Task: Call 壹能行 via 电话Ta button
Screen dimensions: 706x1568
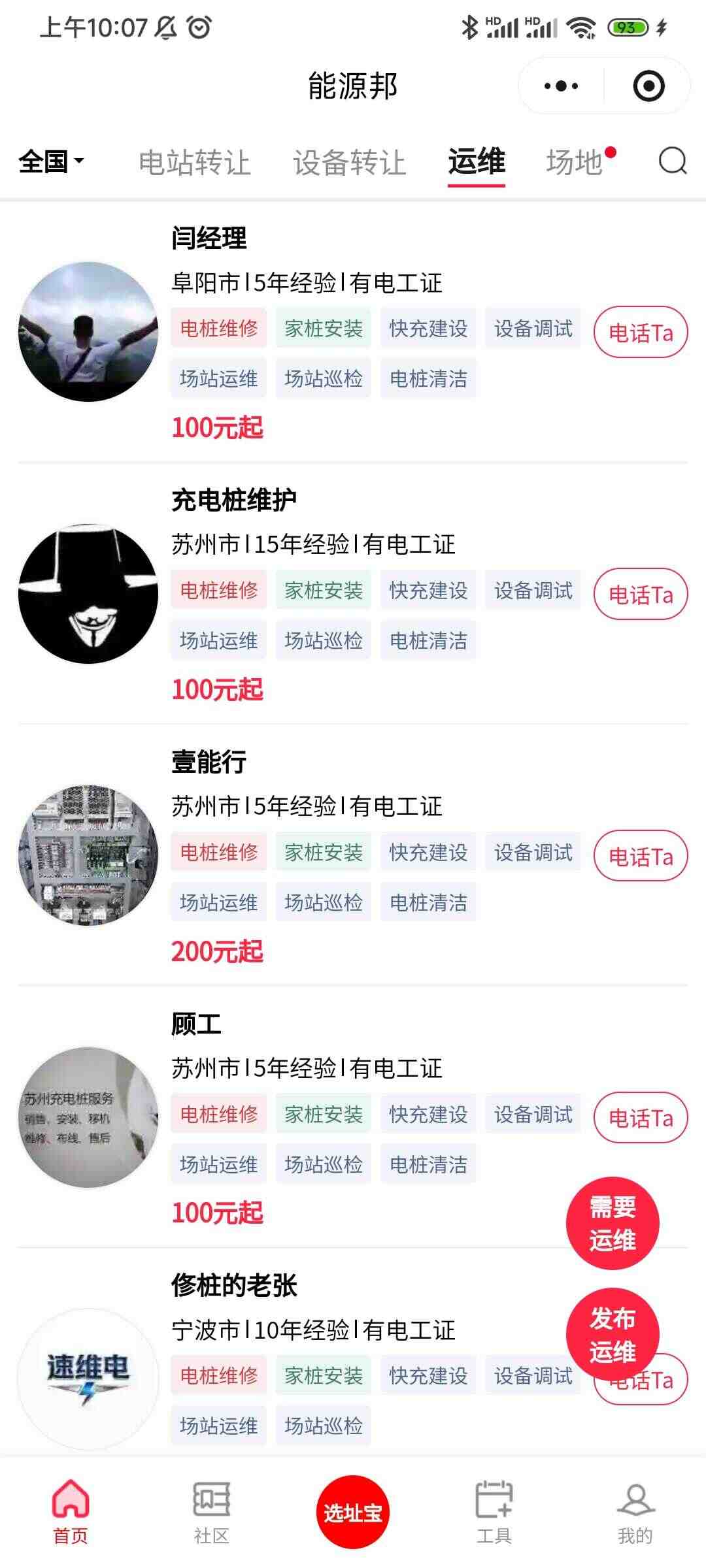Action: coord(641,857)
